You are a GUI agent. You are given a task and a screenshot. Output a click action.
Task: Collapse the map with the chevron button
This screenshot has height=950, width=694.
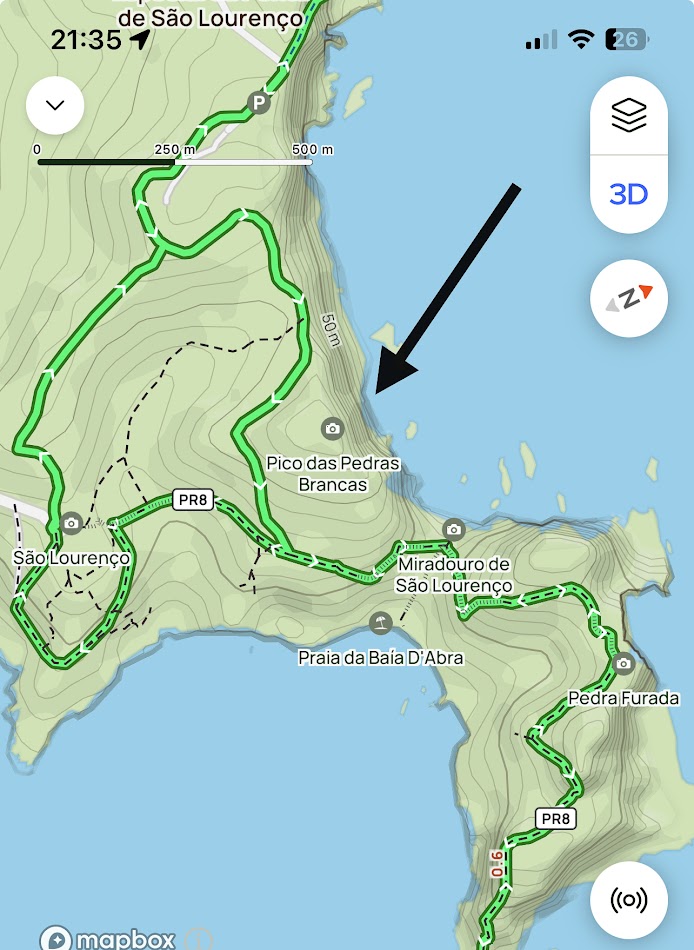[55, 105]
